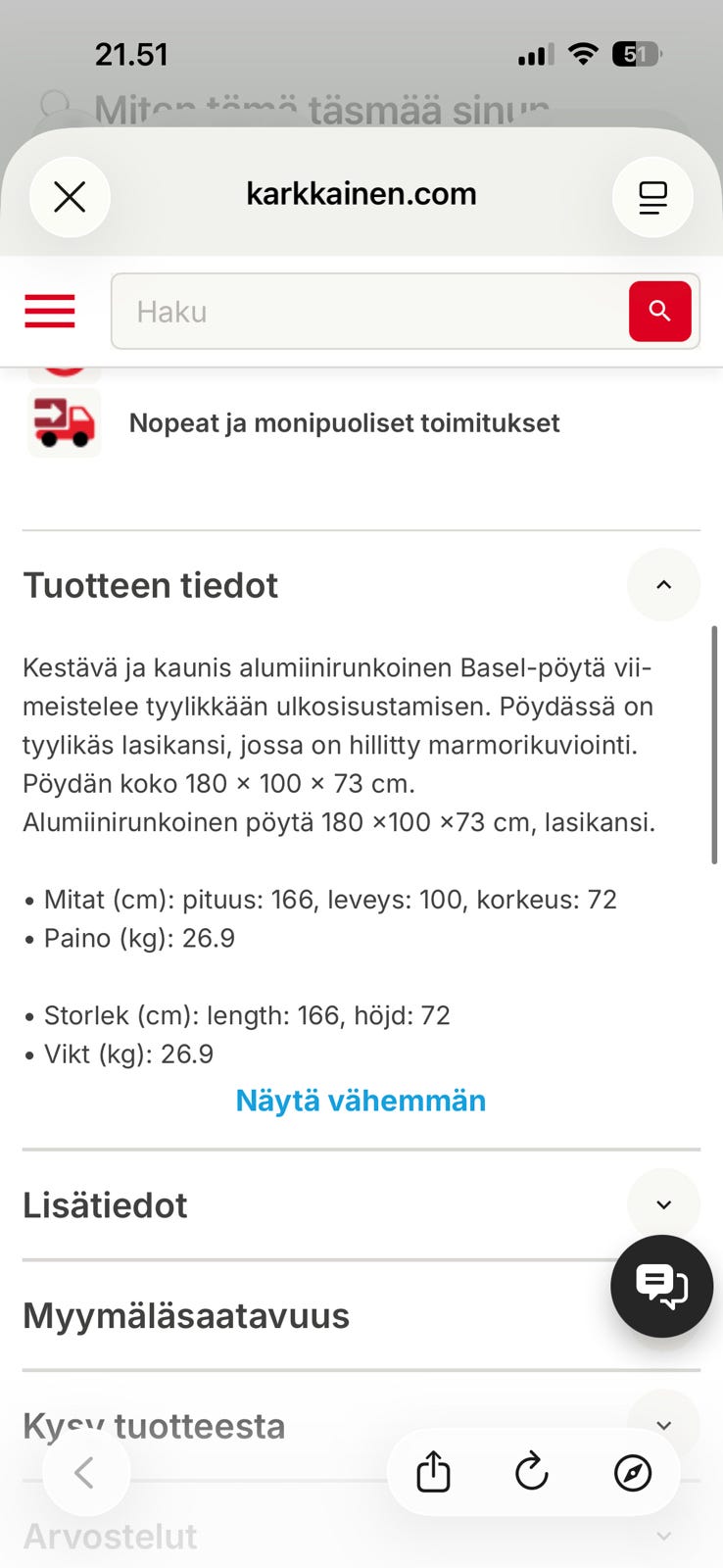Dismiss the web view with the X button
This screenshot has height=1568, width=723.
pos(70,196)
